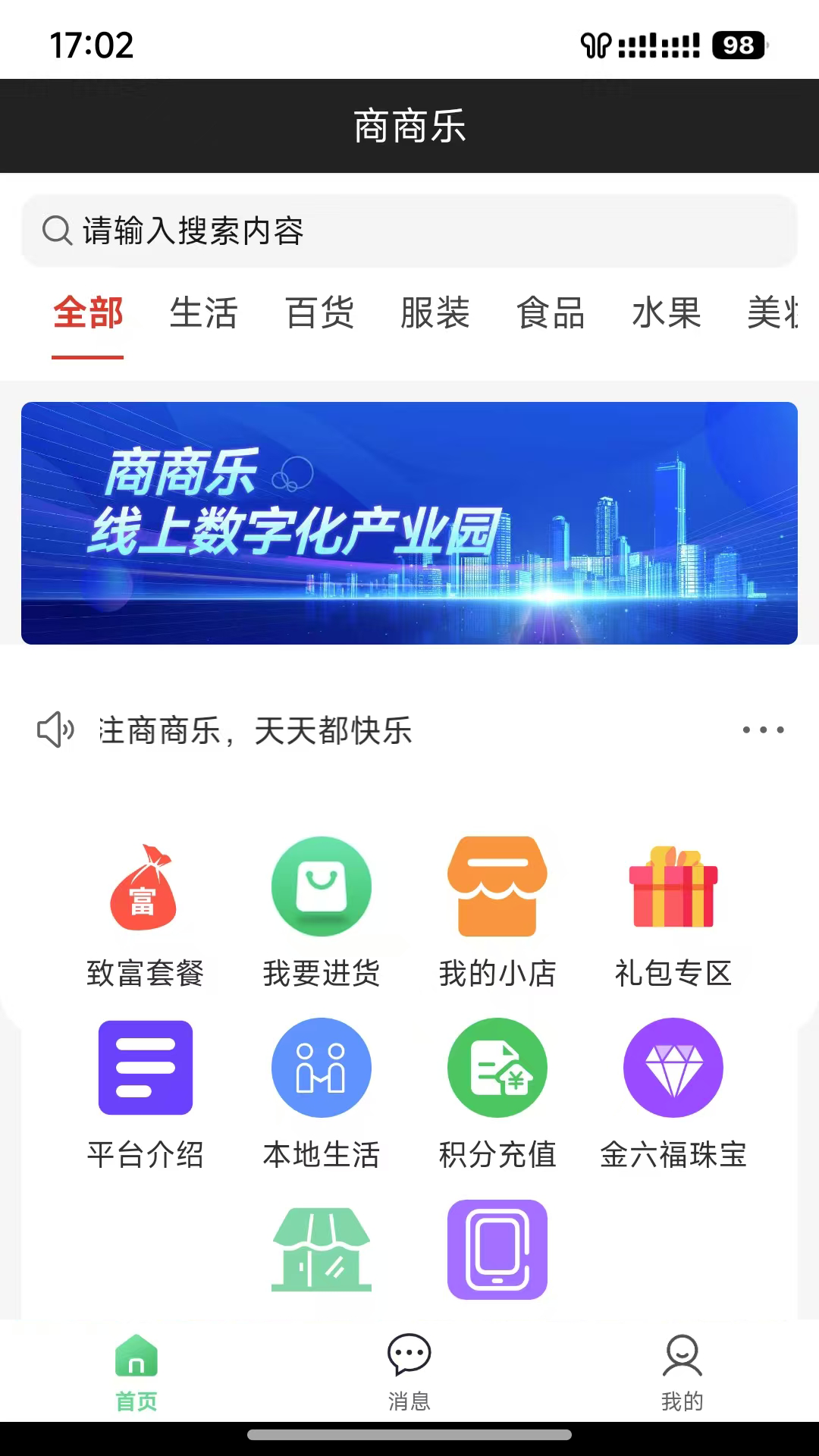The image size is (819, 1456).
Task: Open the 积分充值 green invoice icon
Action: [x=497, y=1068]
